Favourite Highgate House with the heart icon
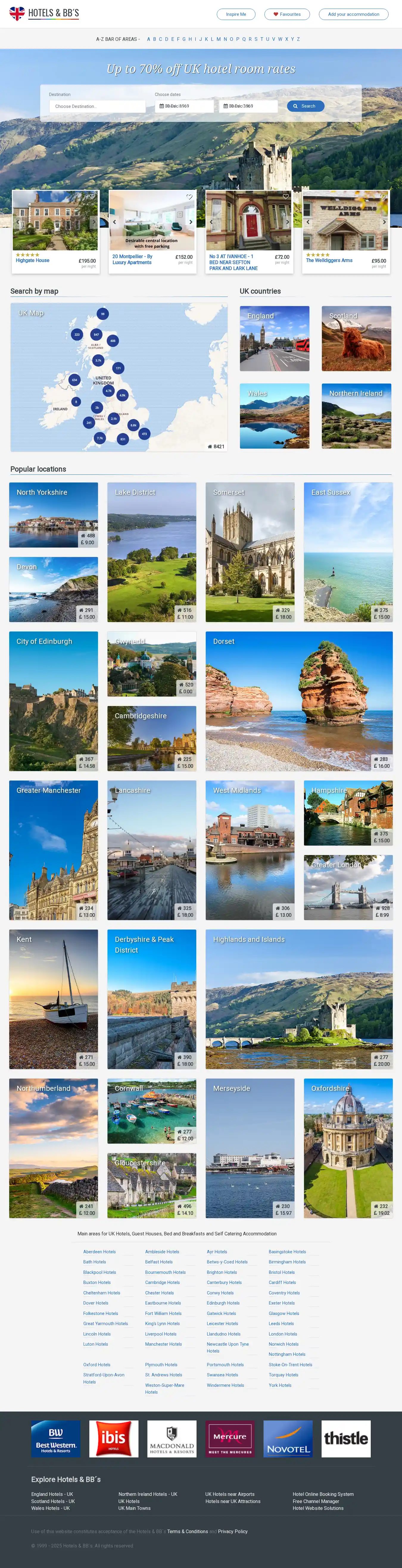Screen dimensions: 402x1568 point(92,197)
